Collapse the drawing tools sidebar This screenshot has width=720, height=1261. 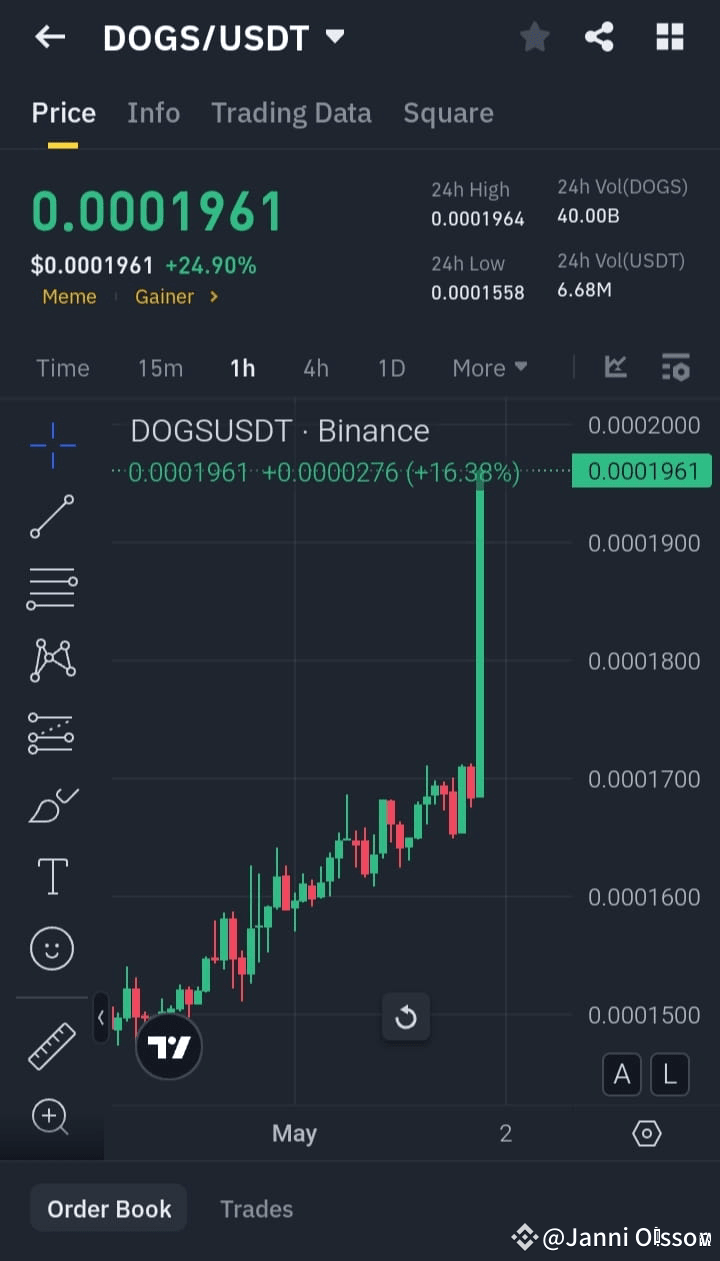click(101, 1017)
